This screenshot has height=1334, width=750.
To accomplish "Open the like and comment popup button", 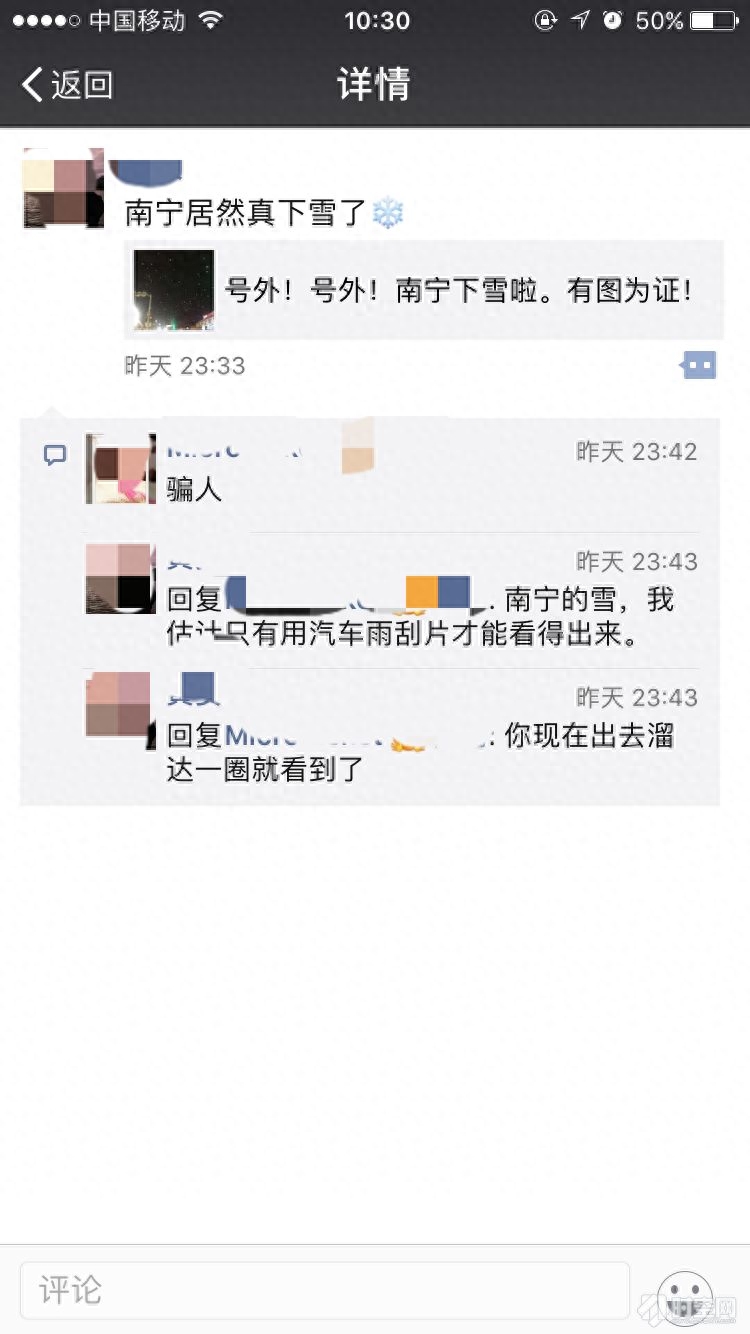I will tap(700, 365).
